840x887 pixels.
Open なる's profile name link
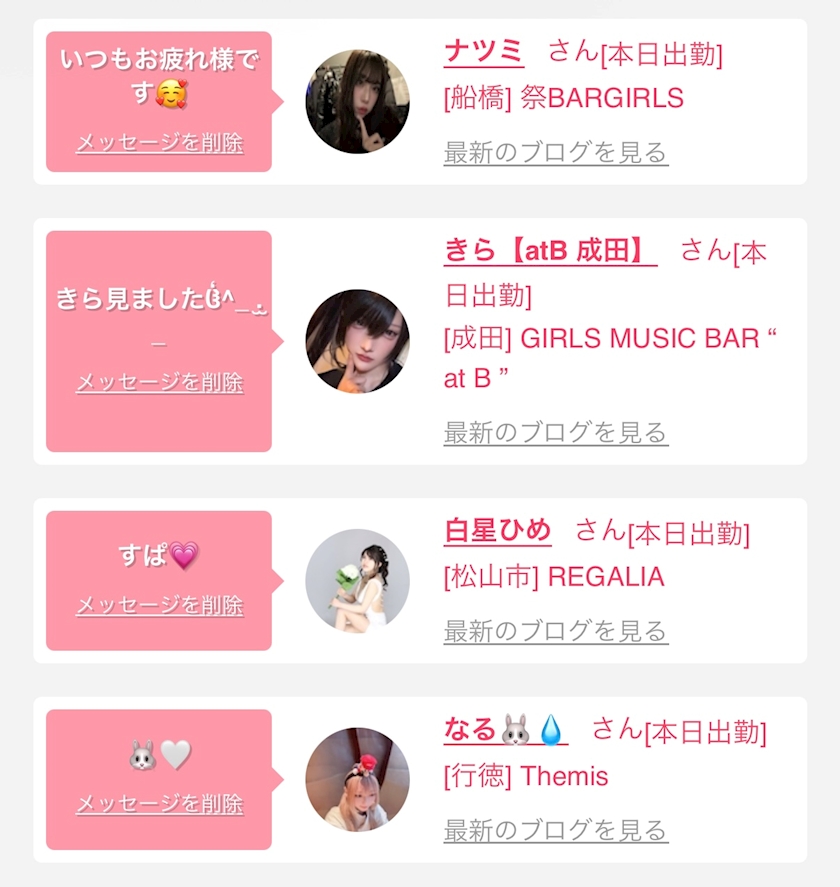506,730
